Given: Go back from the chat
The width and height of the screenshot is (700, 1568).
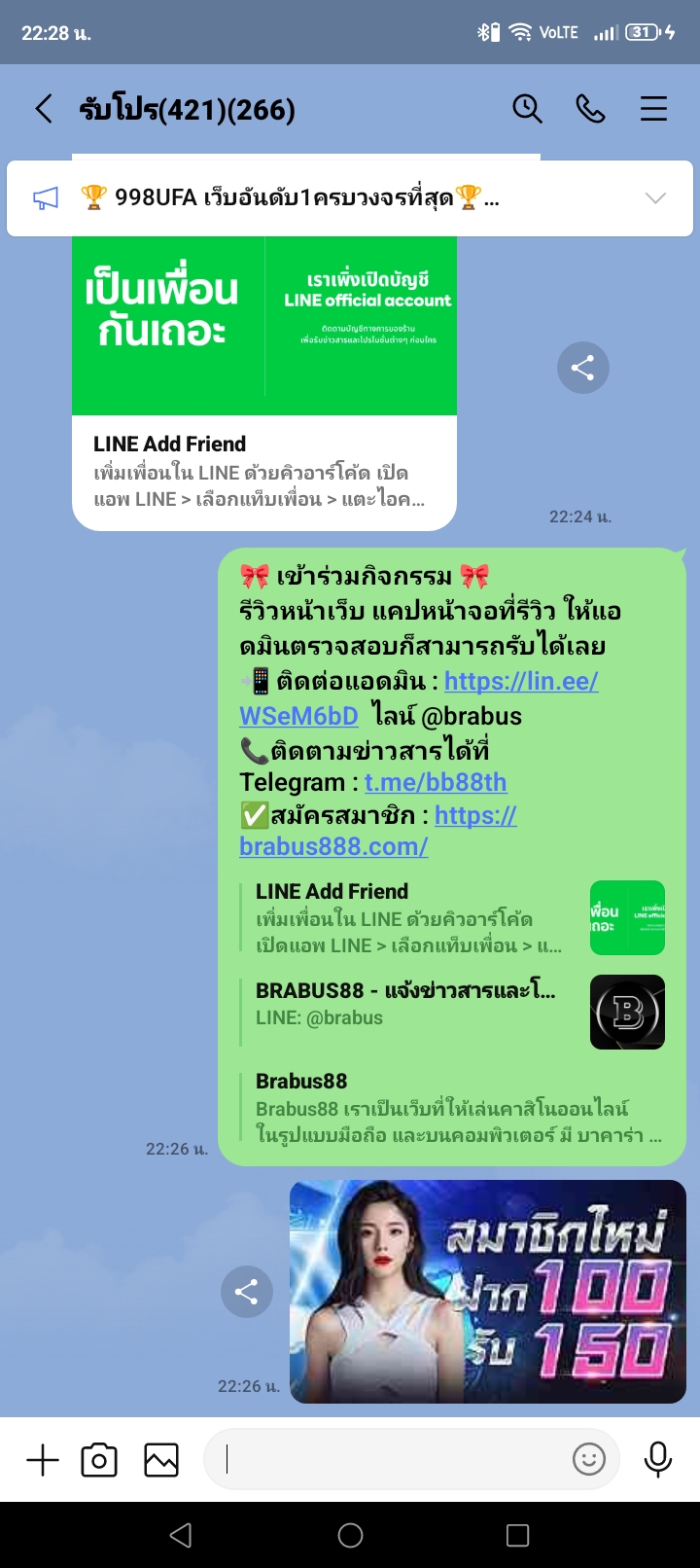Looking at the screenshot, I should [x=43, y=108].
